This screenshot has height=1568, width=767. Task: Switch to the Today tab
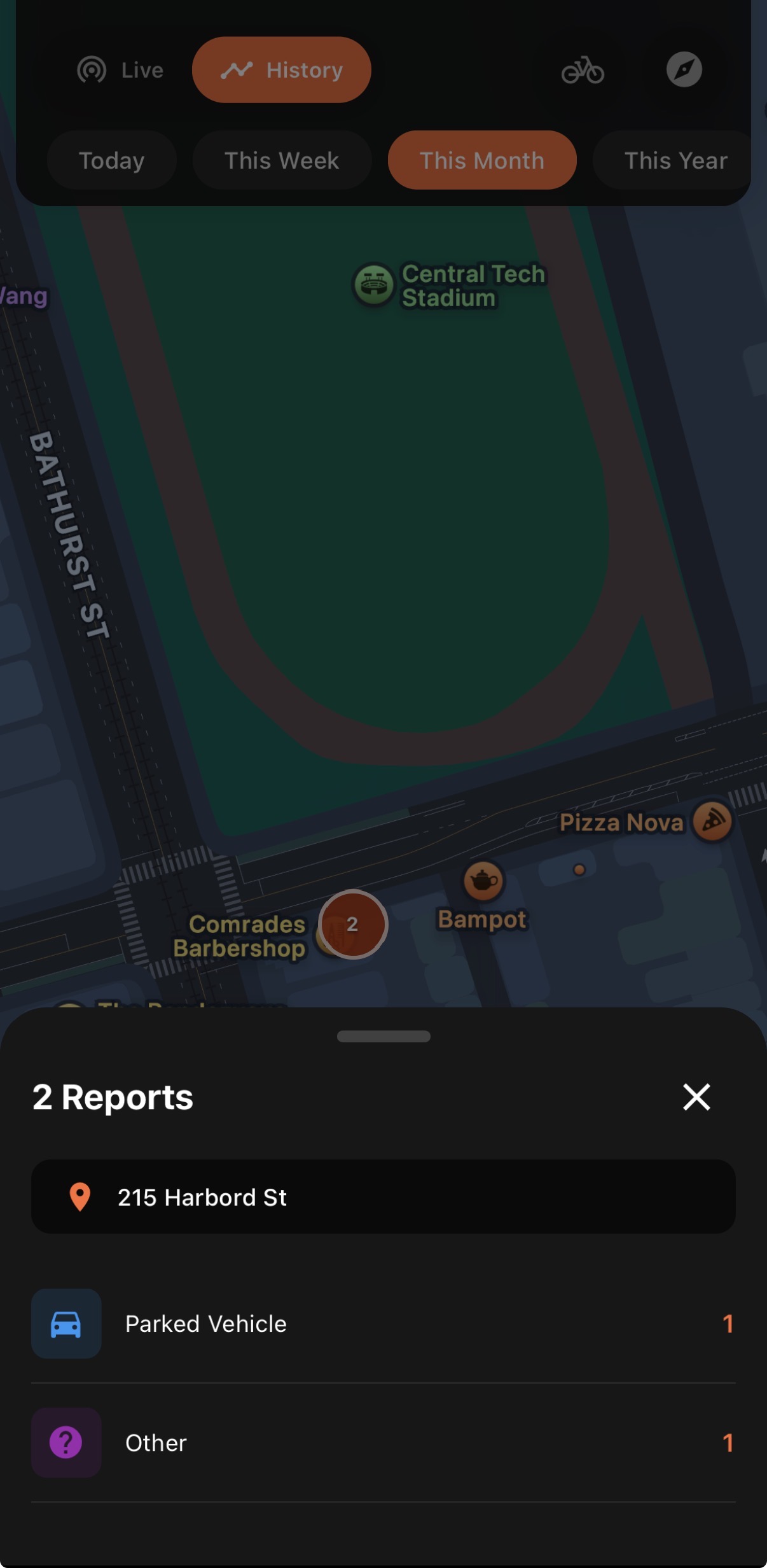(x=111, y=160)
